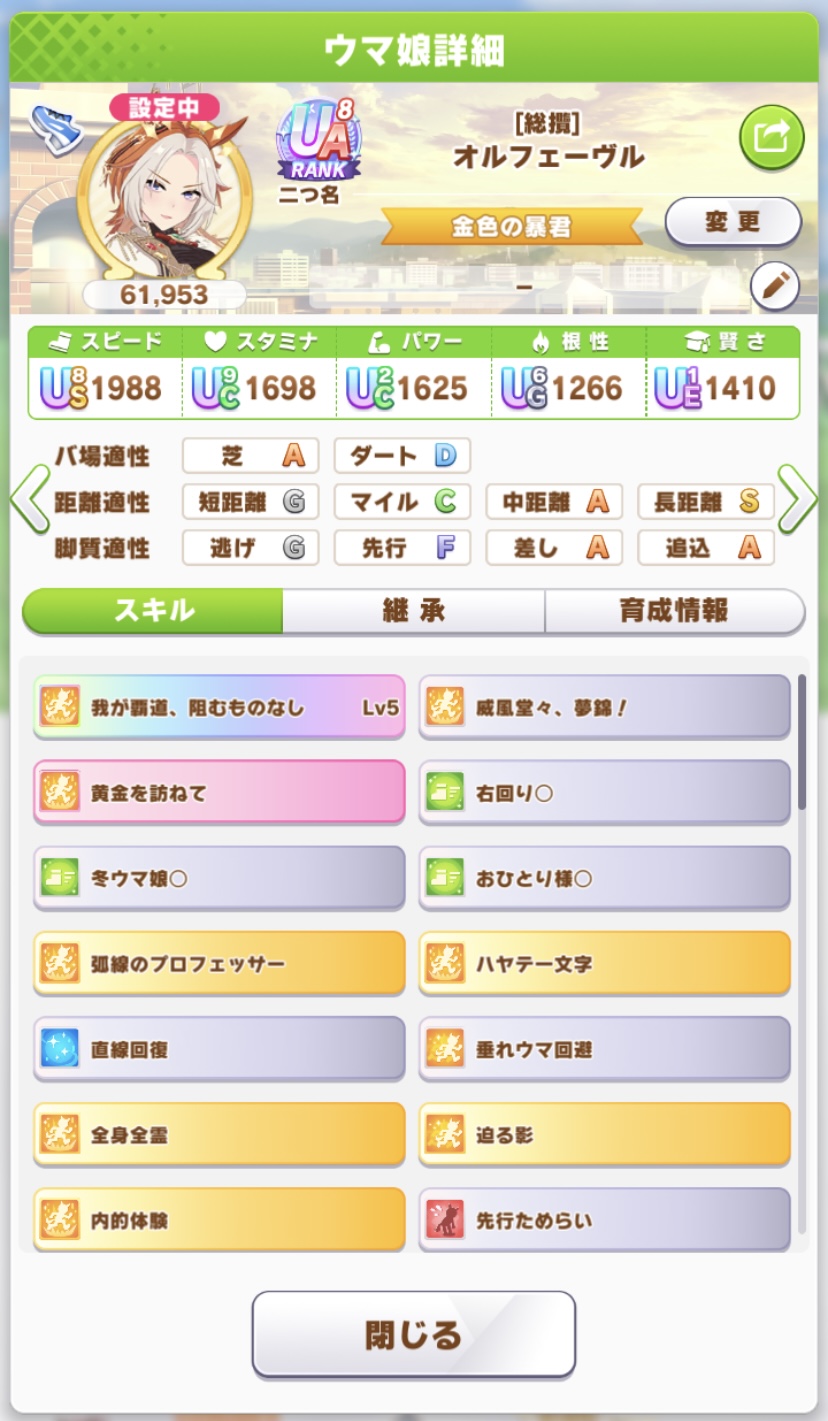Switch to the 継承 tab
The image size is (828, 1421).
click(x=413, y=611)
